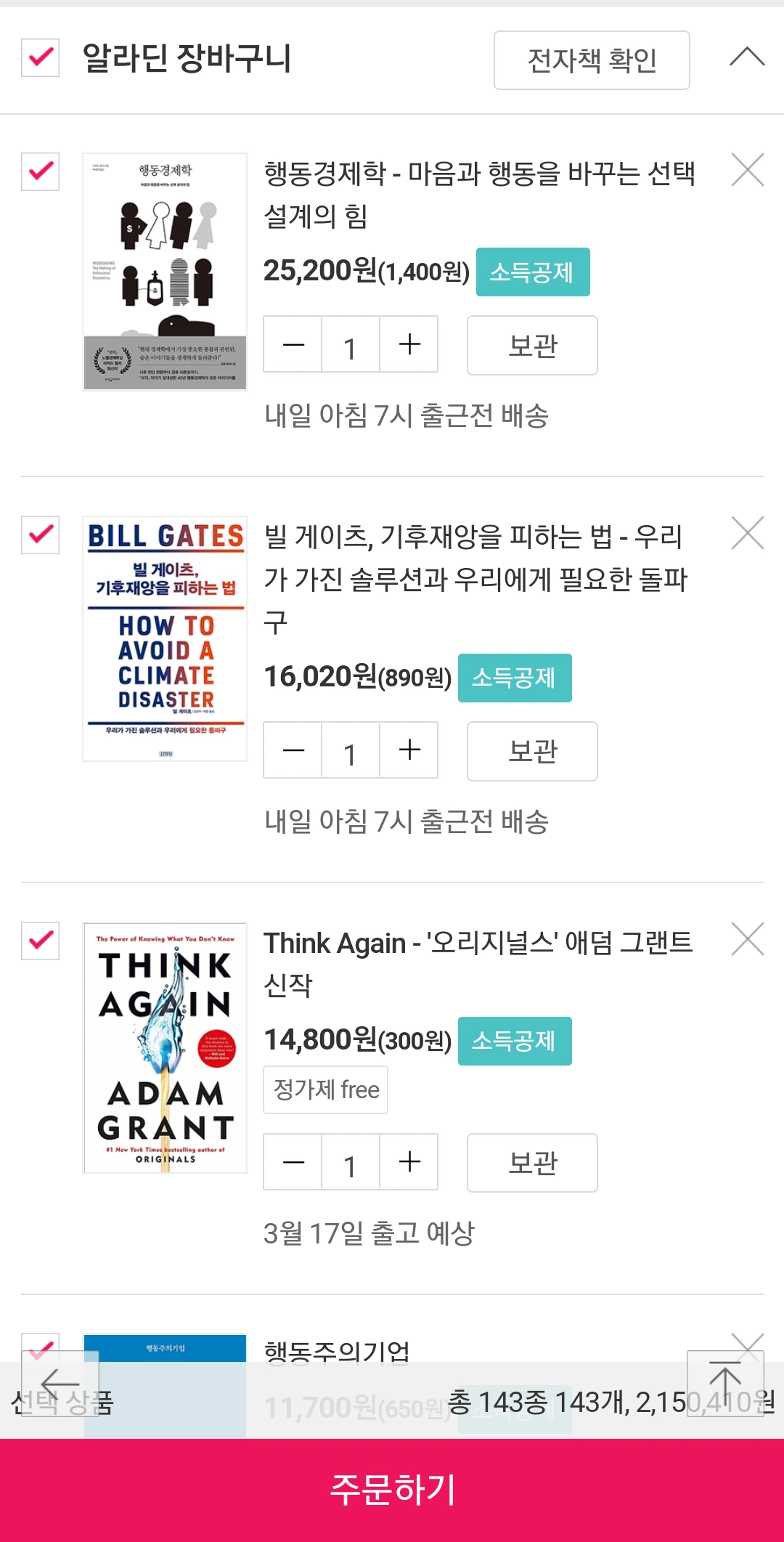The height and width of the screenshot is (1542, 784).
Task: Remove Think Again from the cart
Action: [748, 939]
